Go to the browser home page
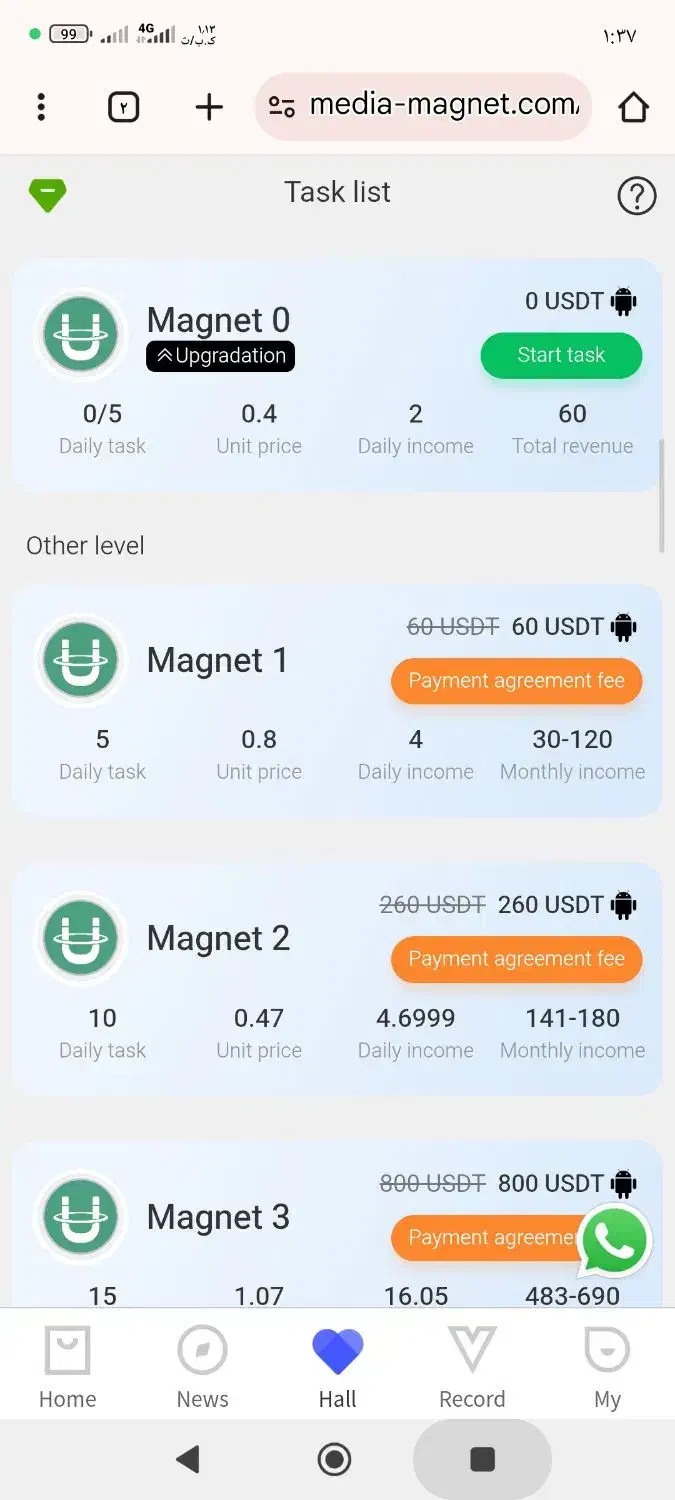The width and height of the screenshot is (675, 1500). (x=633, y=107)
